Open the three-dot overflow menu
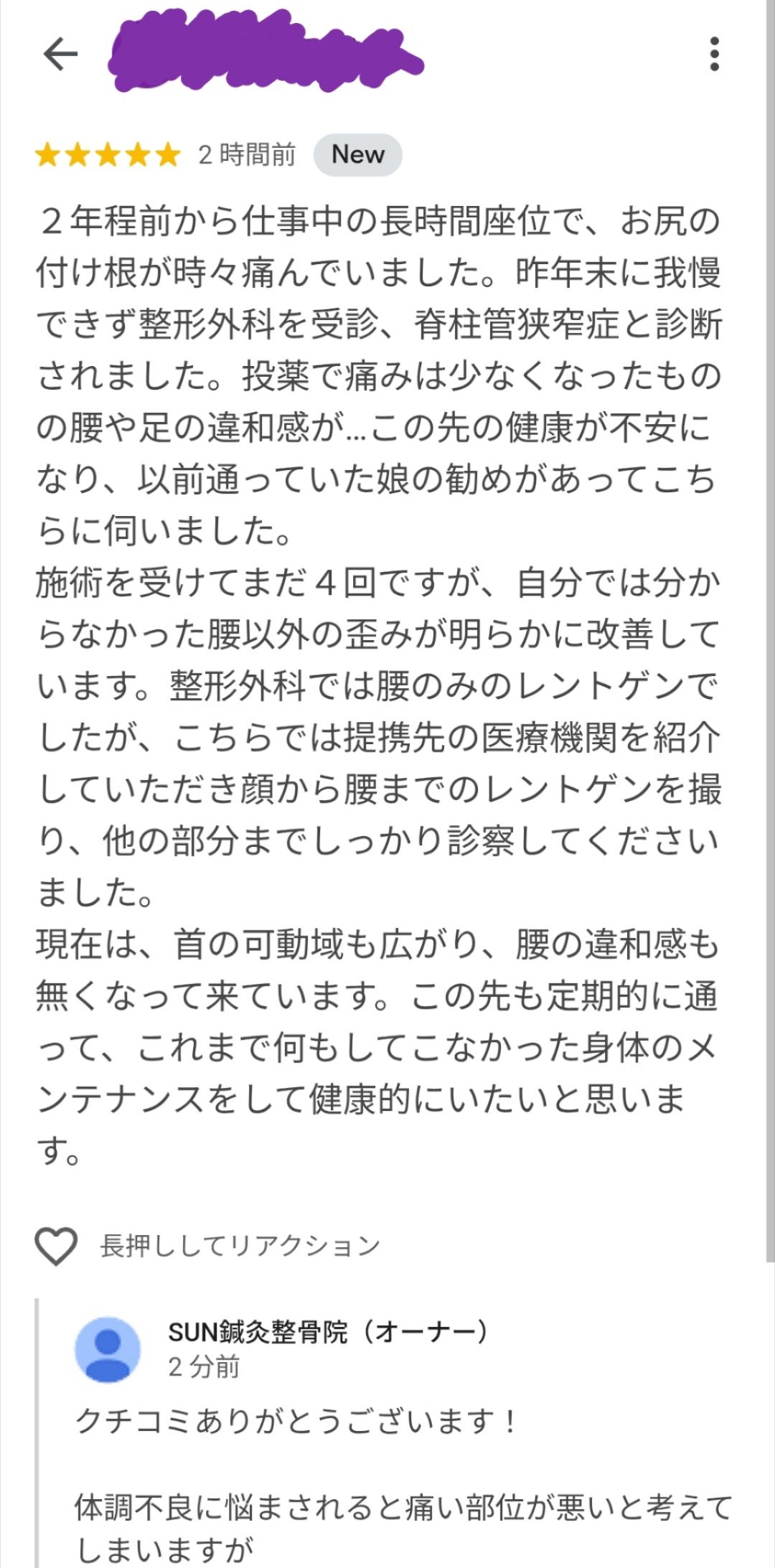 (714, 54)
